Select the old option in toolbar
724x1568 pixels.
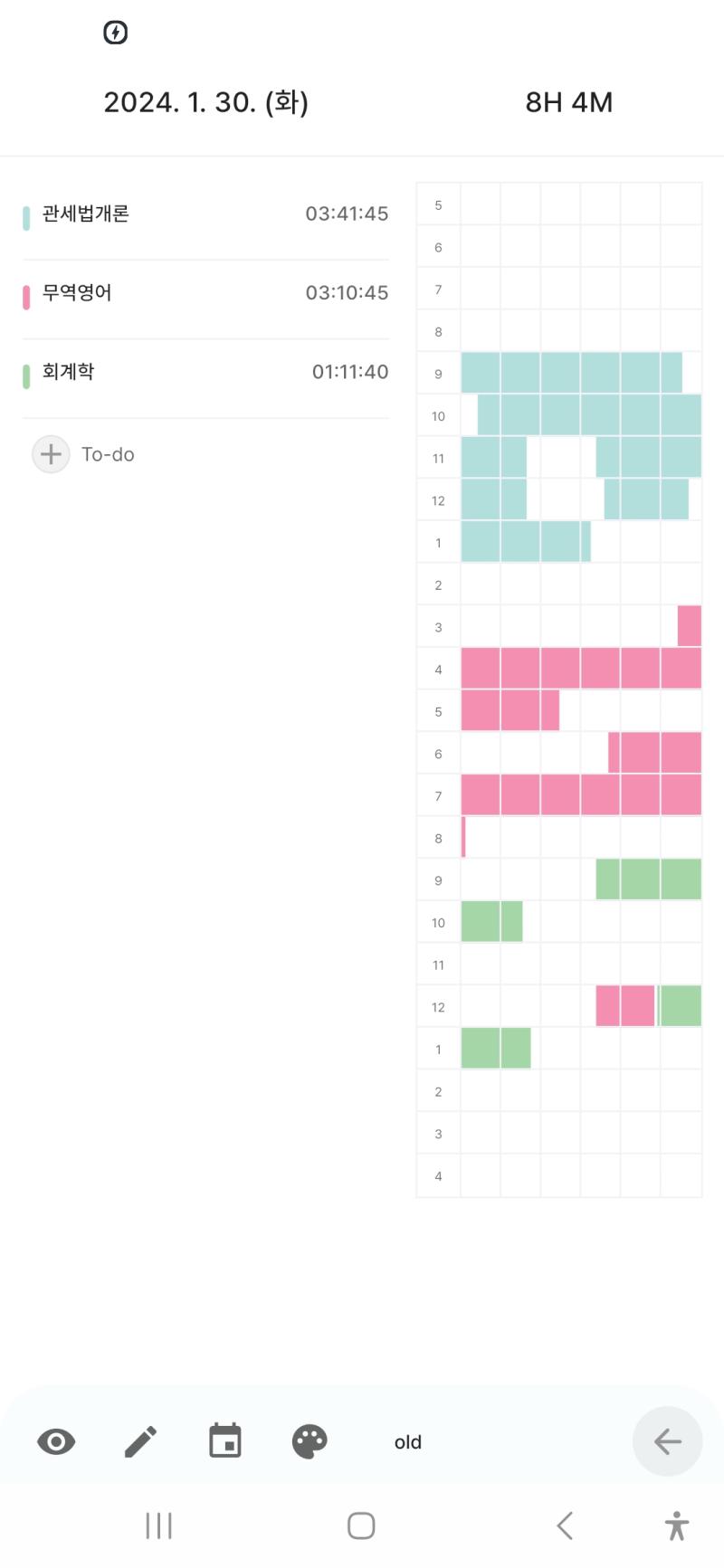[408, 1442]
